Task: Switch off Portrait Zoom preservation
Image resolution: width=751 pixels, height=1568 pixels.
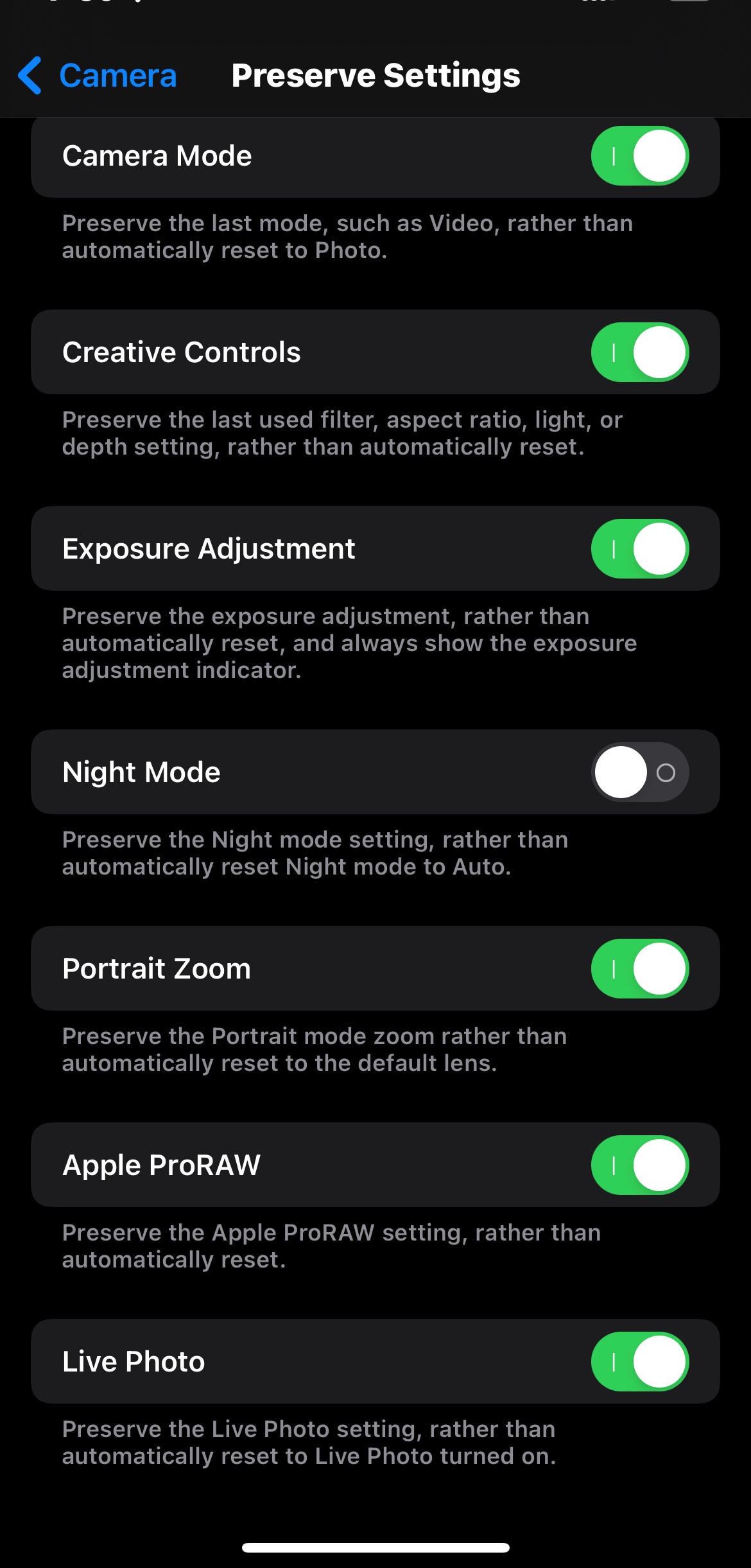Action: (640, 969)
